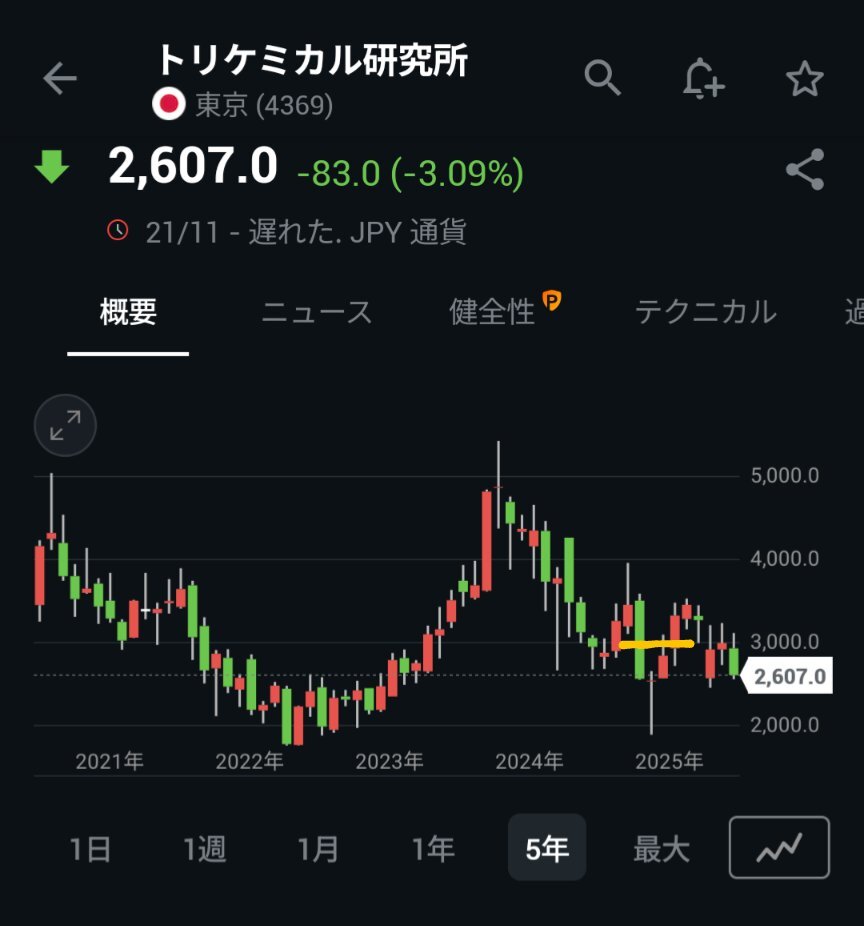Set chart range to 1日
864x926 pixels.
pos(90,850)
